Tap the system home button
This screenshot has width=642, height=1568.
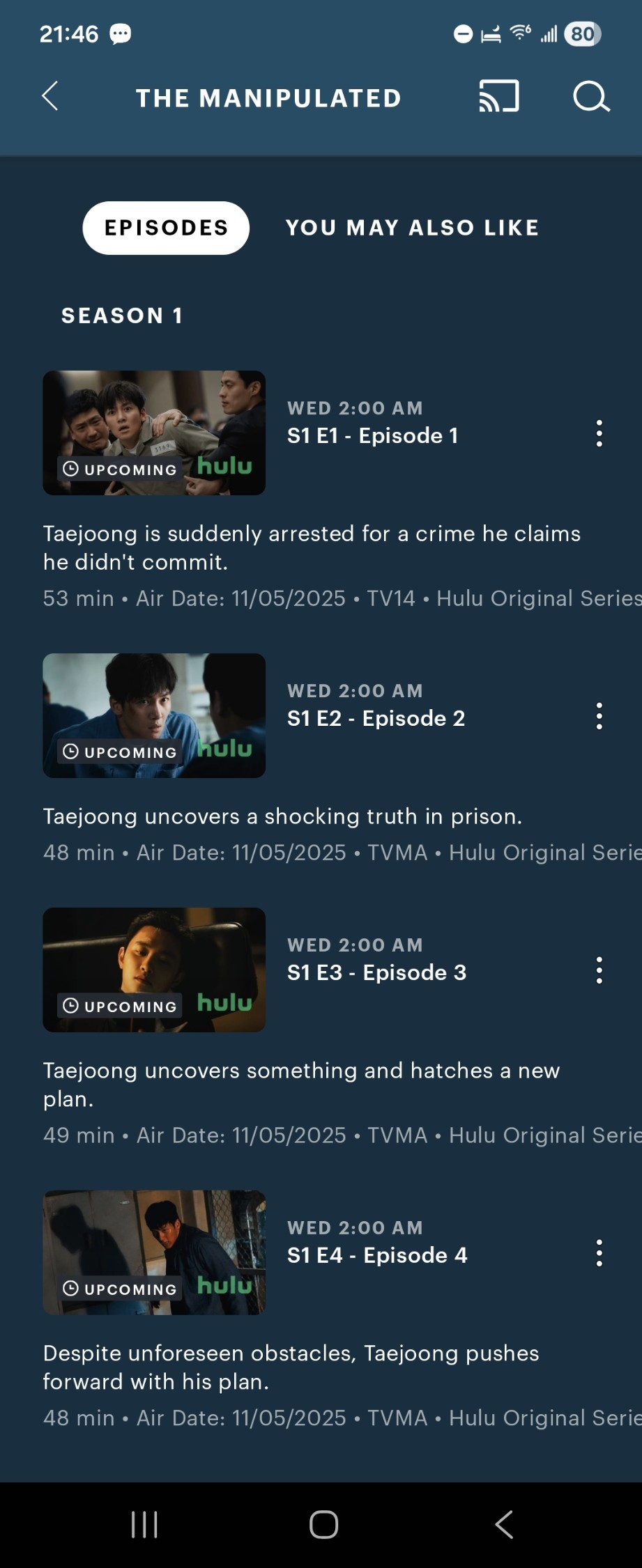pos(323,1524)
